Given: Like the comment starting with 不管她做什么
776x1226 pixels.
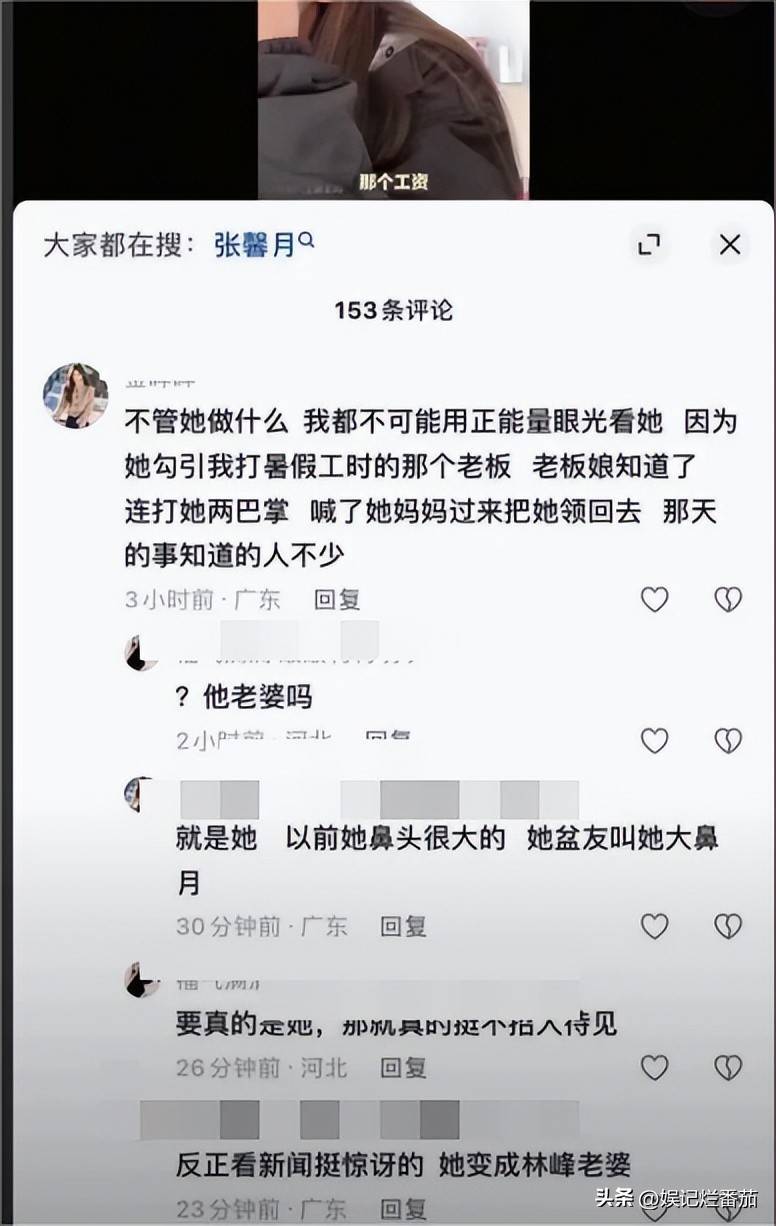Looking at the screenshot, I should click(x=654, y=599).
